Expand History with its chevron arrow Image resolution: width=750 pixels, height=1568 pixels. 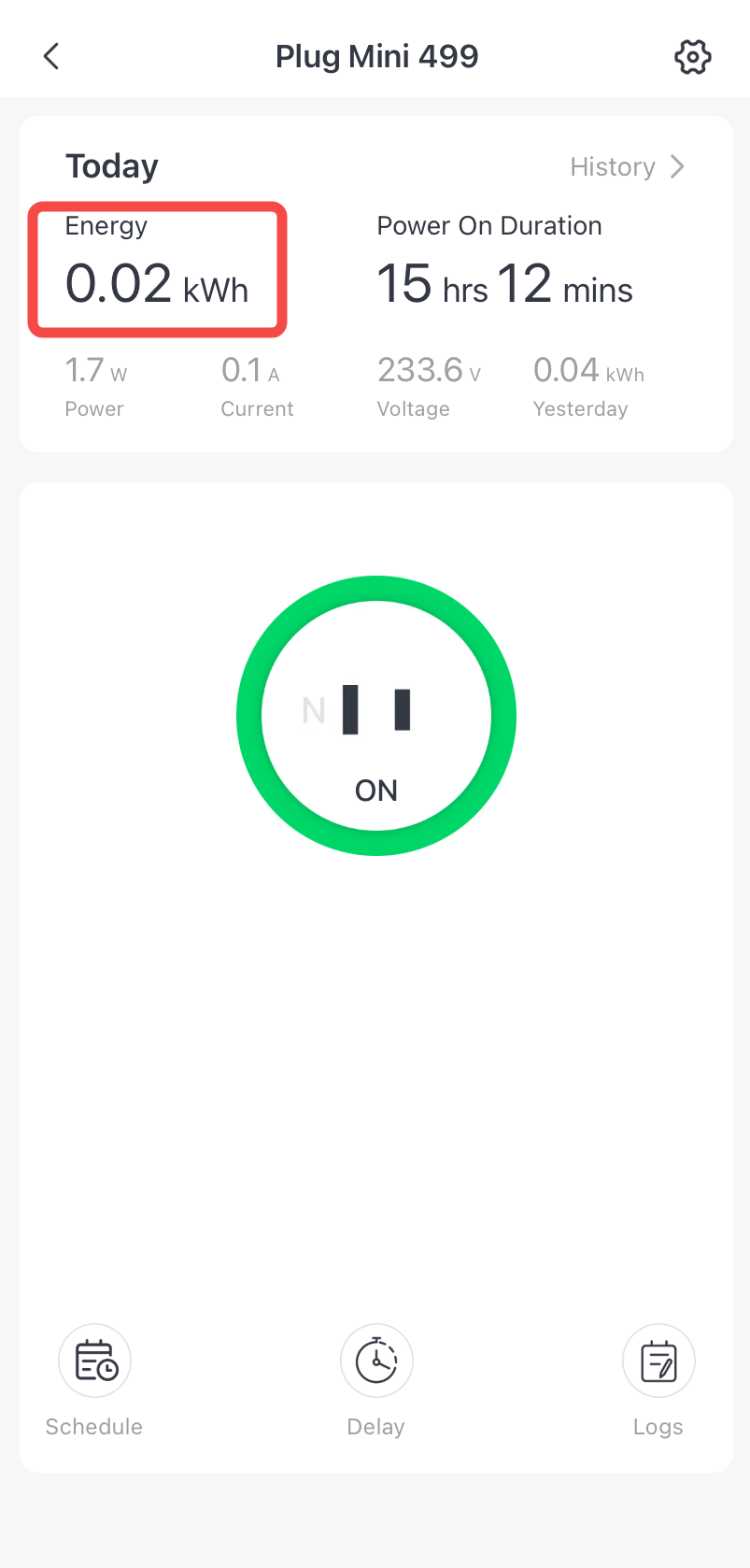(x=676, y=166)
